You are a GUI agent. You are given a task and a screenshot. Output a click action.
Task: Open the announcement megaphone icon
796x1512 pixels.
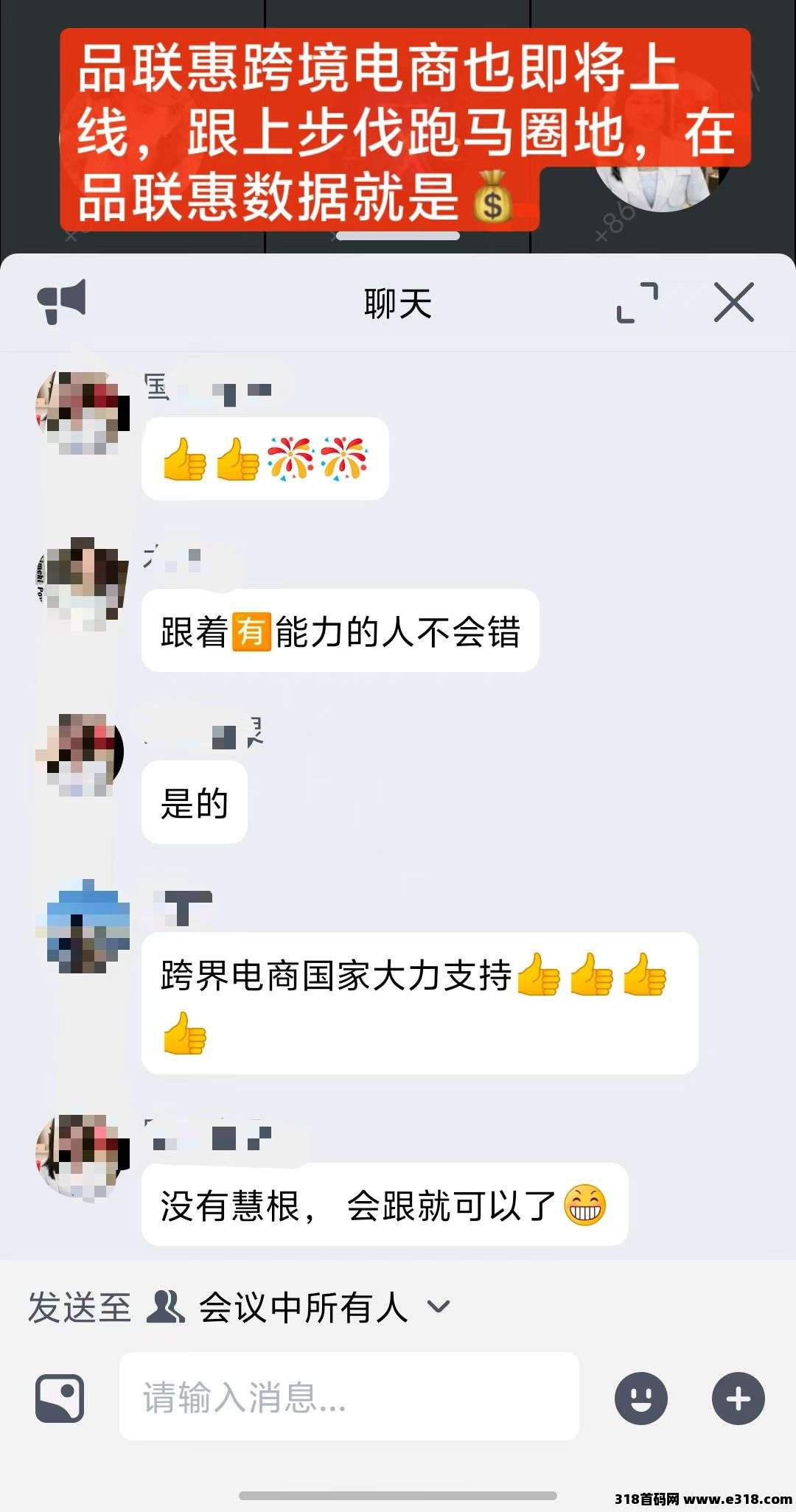point(62,301)
